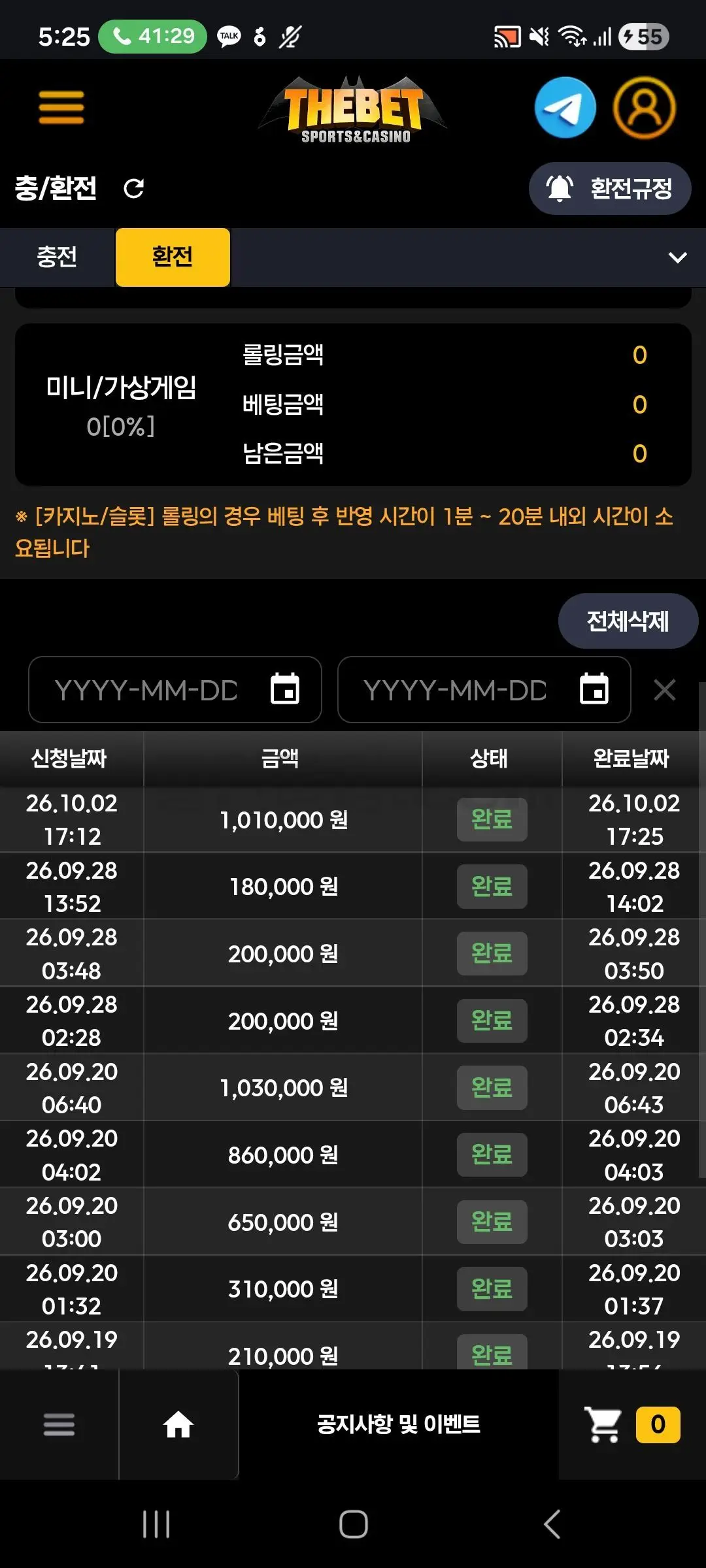Pick a start date in first date field
Image resolution: width=706 pixels, height=1568 pixels.
[175, 690]
